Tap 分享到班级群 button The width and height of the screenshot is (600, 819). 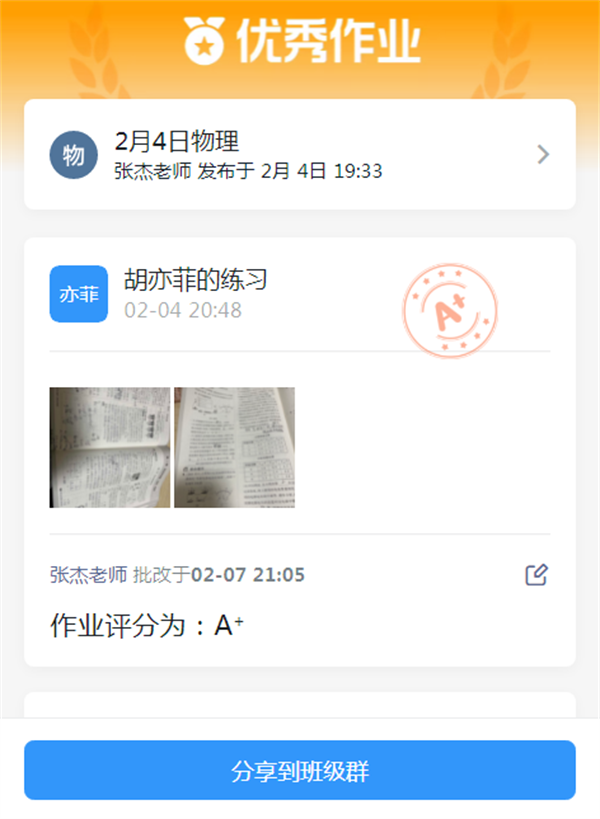[300, 771]
